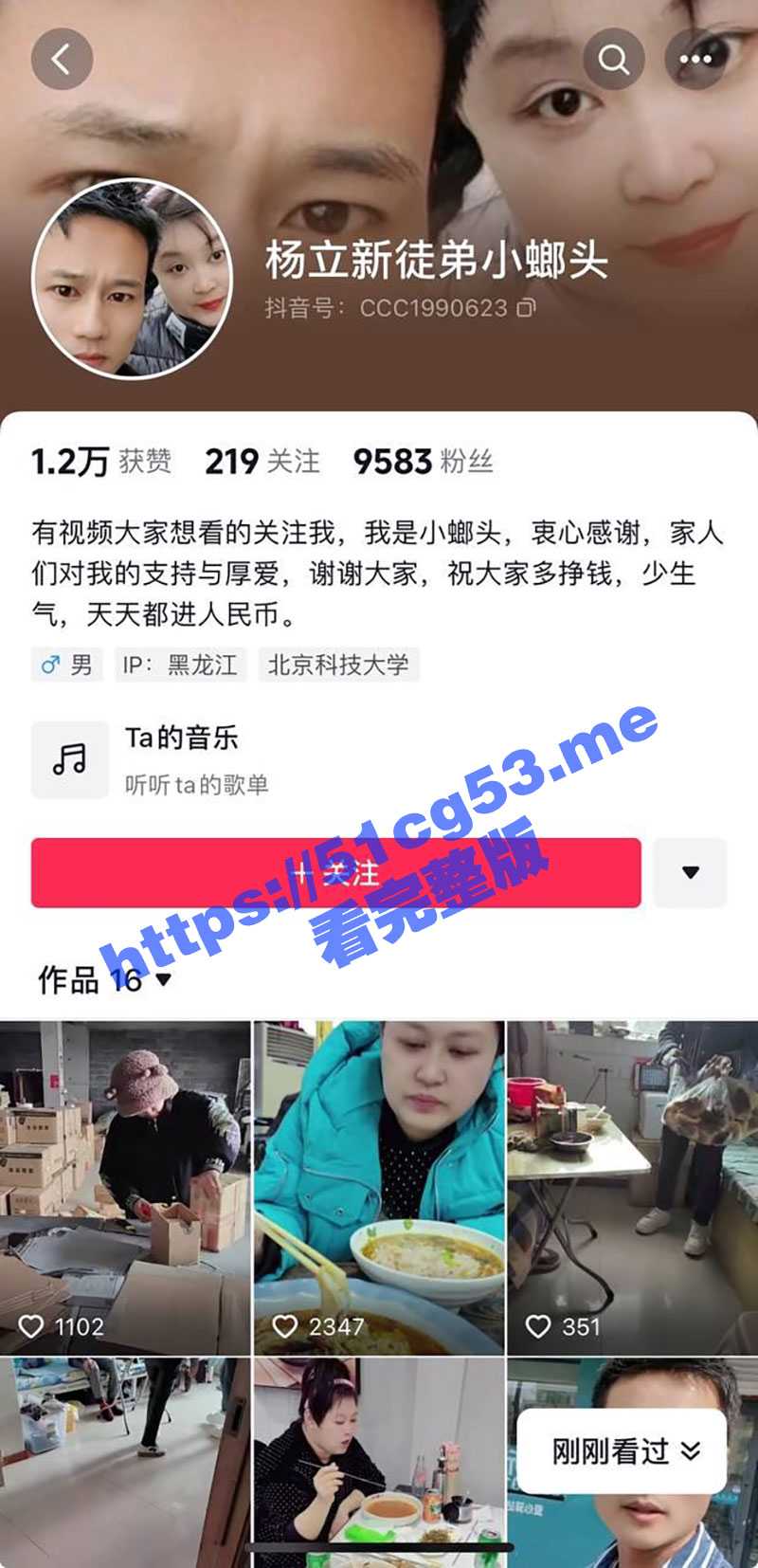
Task: Go back using the top-left arrow
Action: click(62, 60)
